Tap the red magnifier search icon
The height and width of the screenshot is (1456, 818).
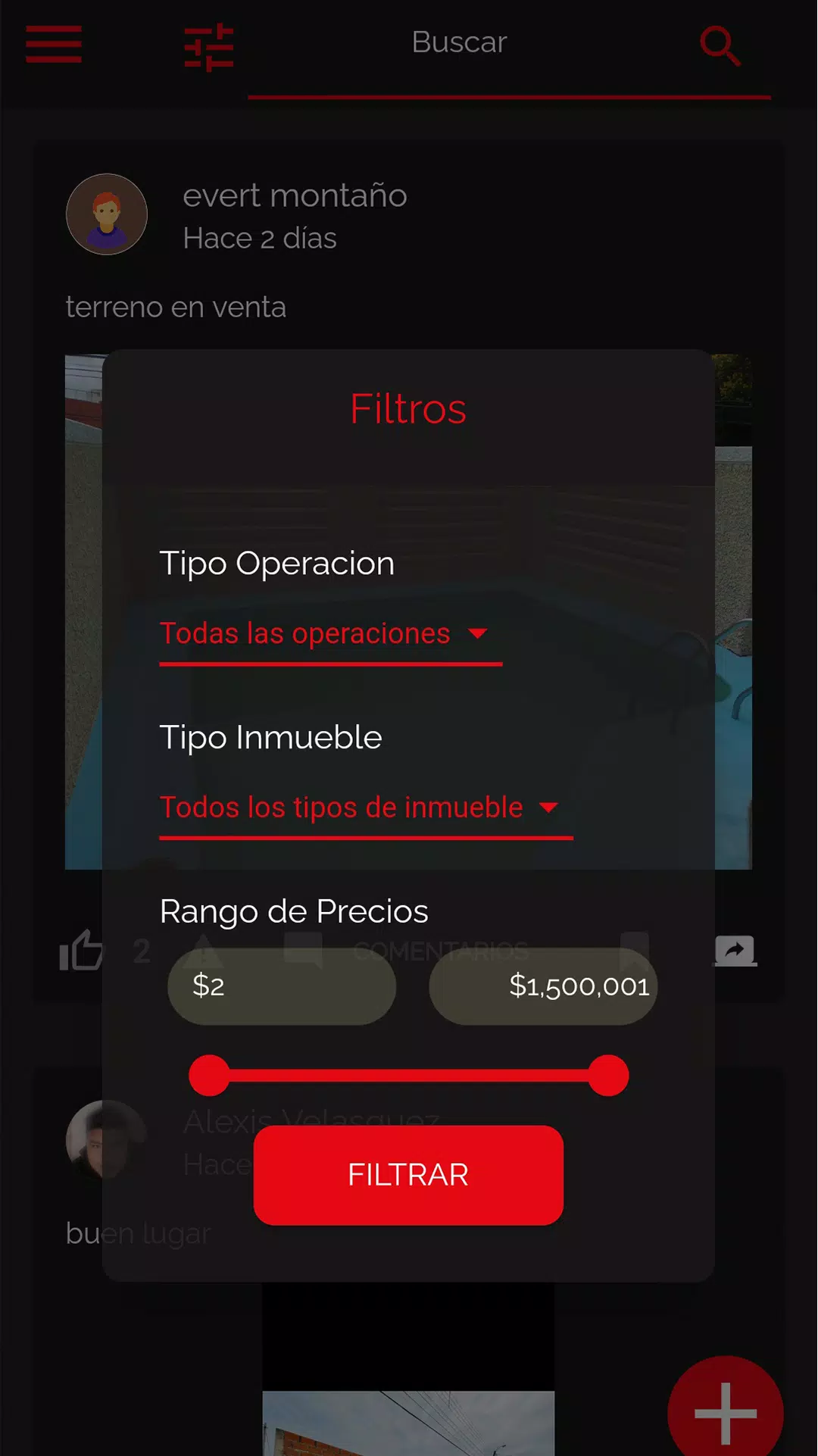719,45
